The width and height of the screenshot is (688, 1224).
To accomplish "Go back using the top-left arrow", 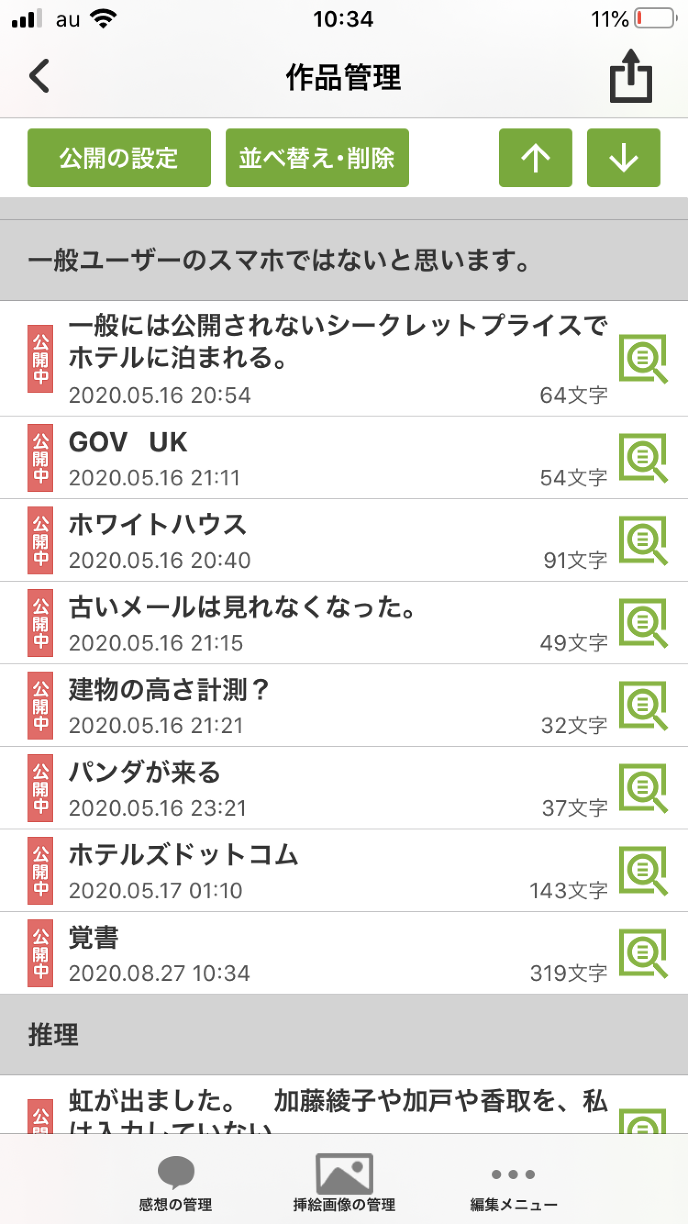I will click(x=39, y=77).
